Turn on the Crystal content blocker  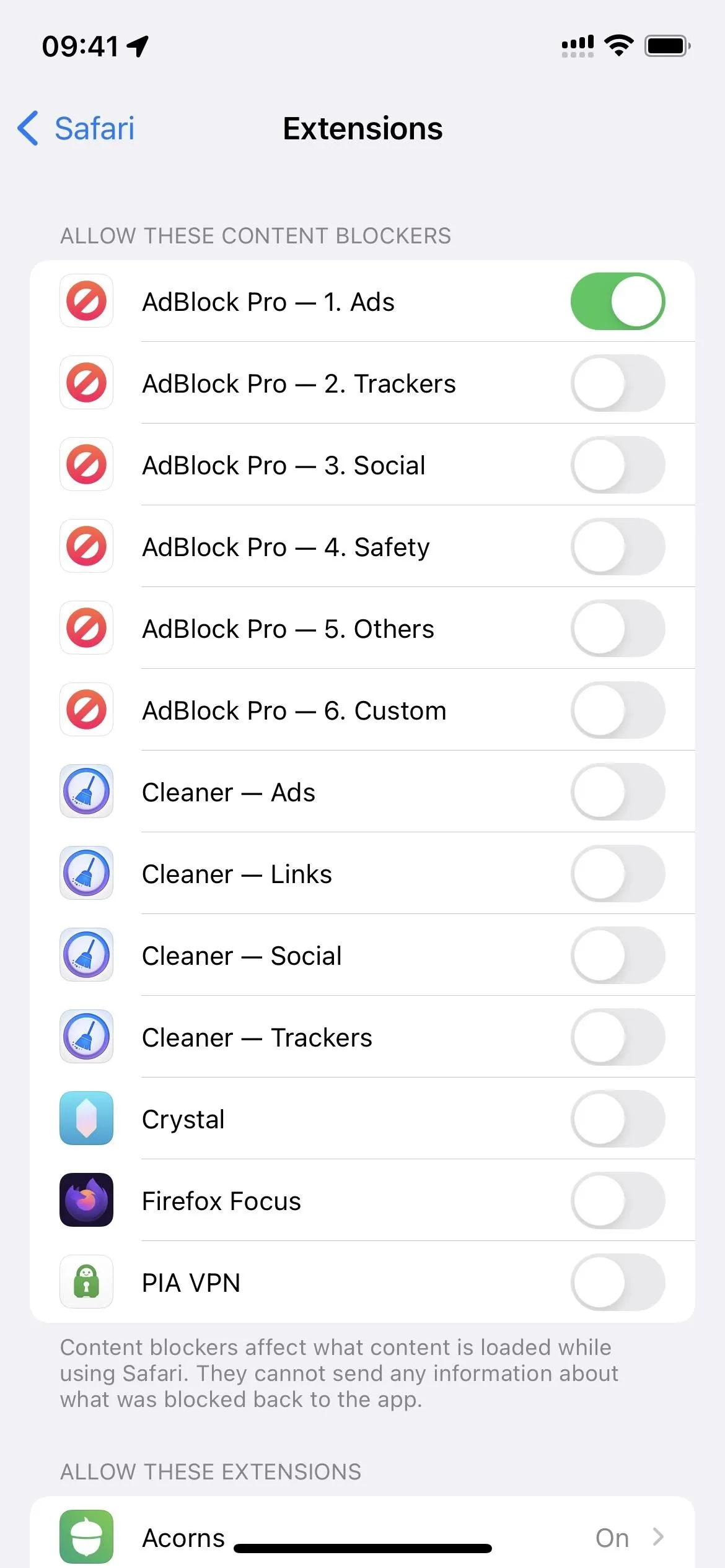[617, 1119]
